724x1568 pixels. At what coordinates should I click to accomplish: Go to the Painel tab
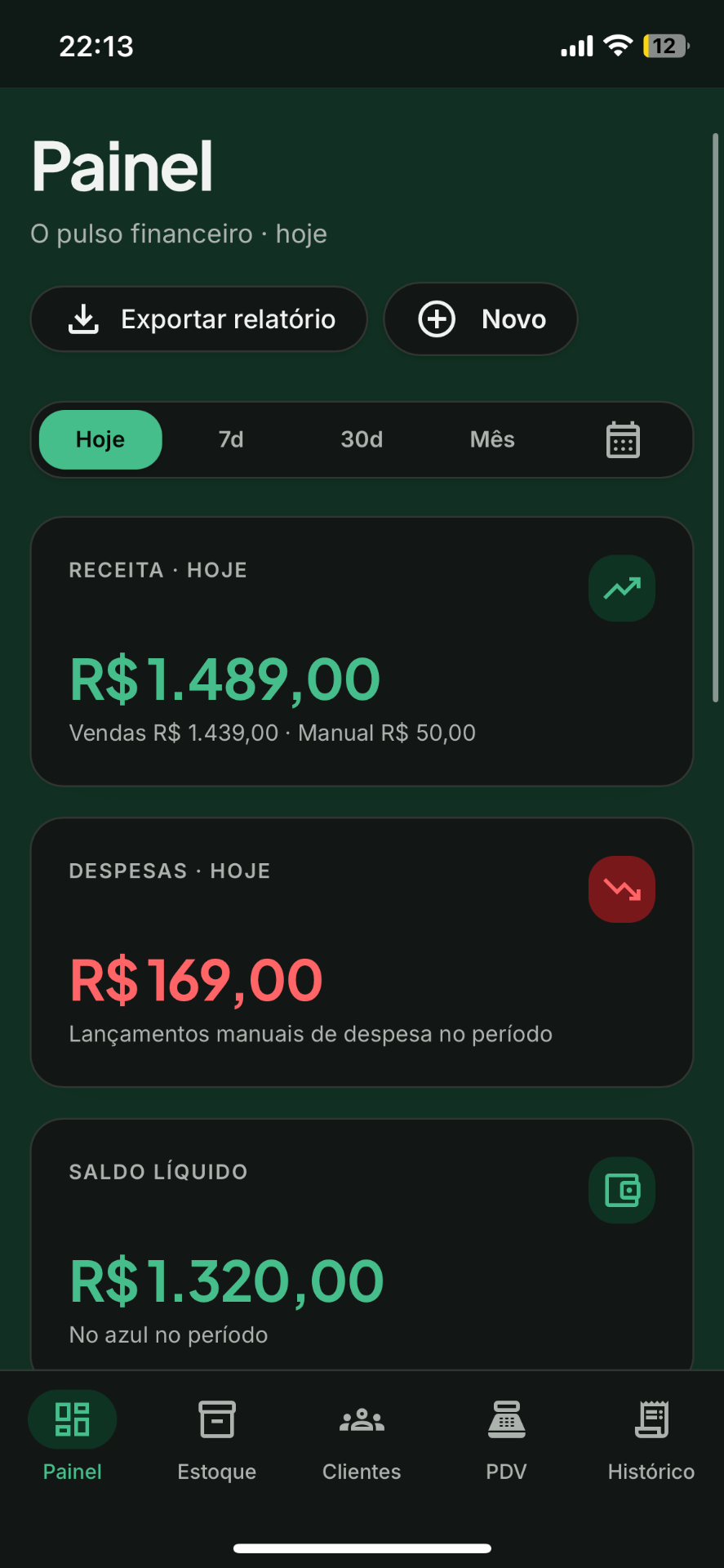[x=73, y=1437]
